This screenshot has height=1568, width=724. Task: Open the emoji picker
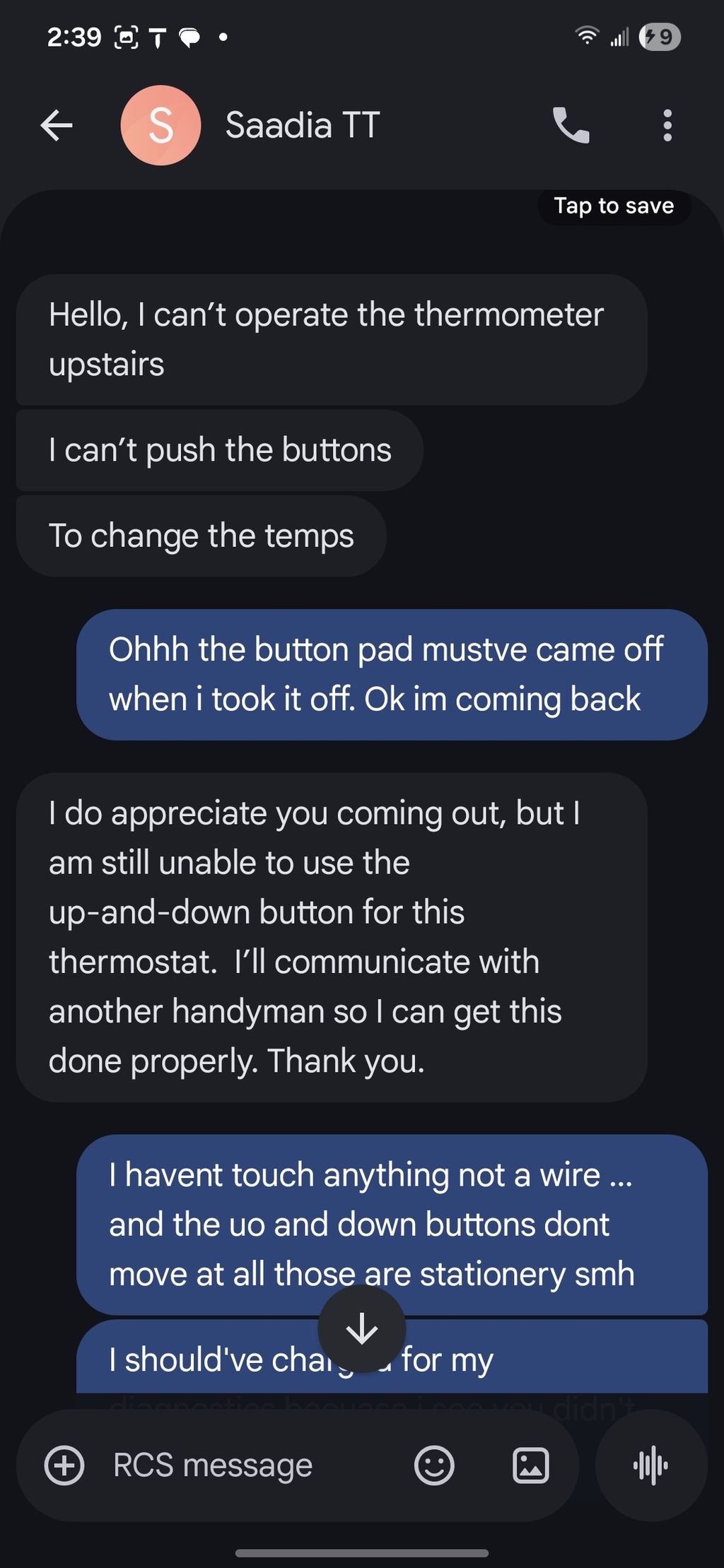[x=433, y=1465]
